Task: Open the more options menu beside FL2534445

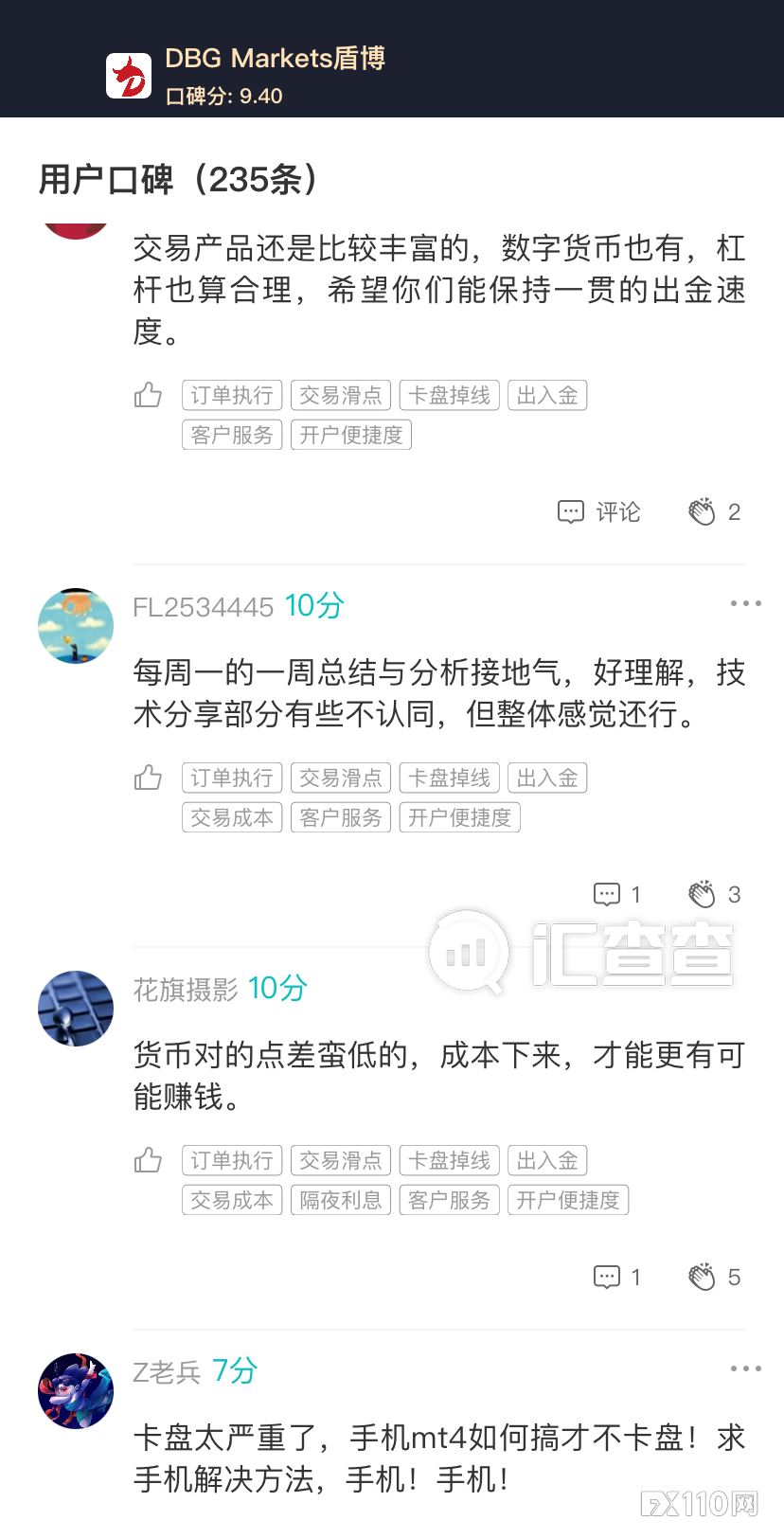Action: 746,602
